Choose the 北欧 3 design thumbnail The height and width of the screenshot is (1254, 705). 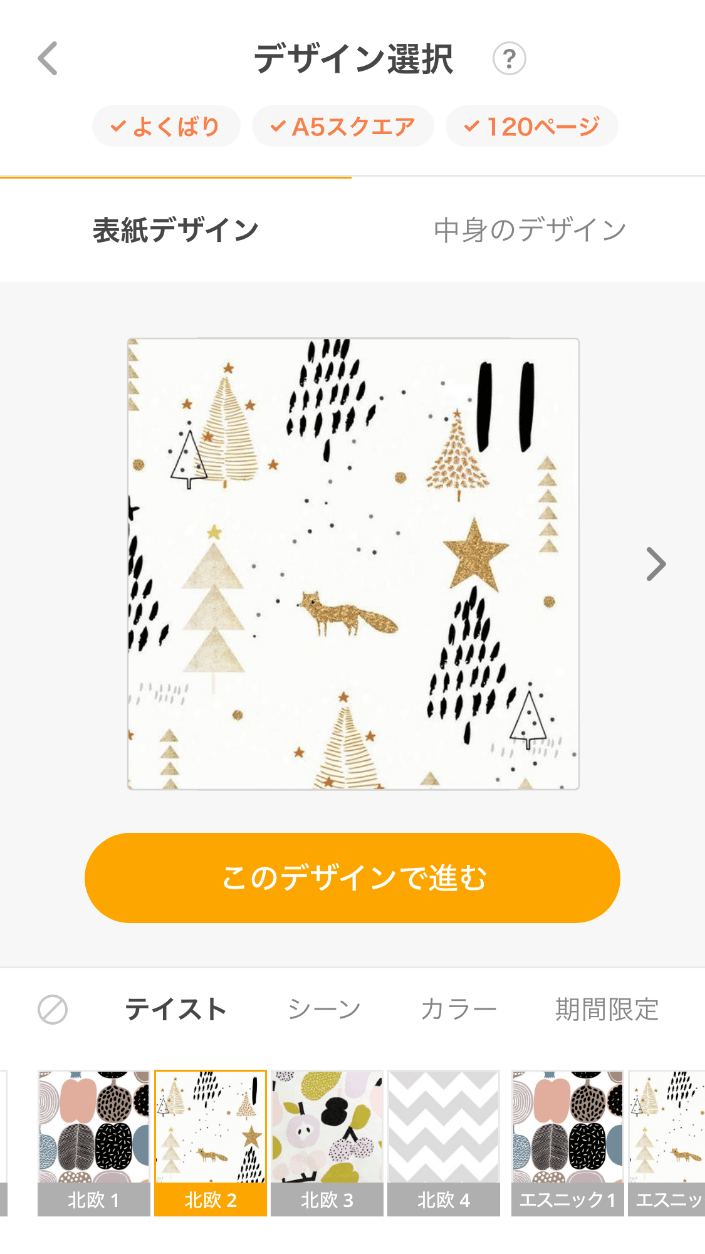[327, 1142]
